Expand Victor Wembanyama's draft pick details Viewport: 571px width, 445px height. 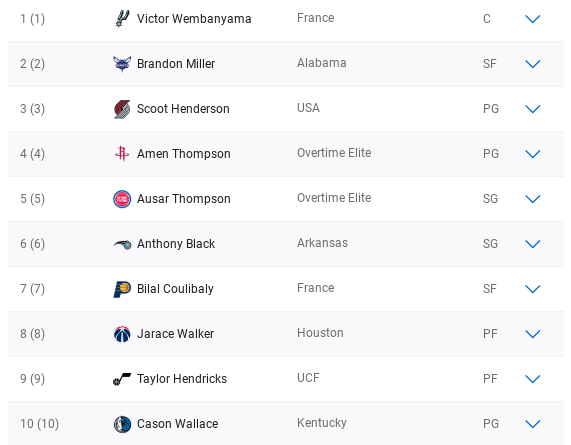(532, 19)
